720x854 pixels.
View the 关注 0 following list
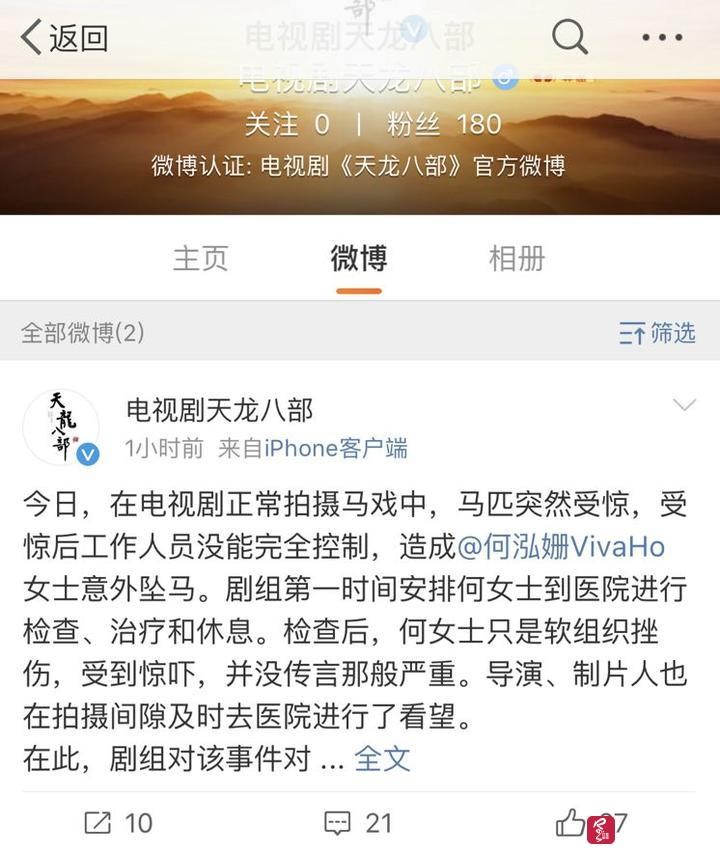tap(287, 124)
